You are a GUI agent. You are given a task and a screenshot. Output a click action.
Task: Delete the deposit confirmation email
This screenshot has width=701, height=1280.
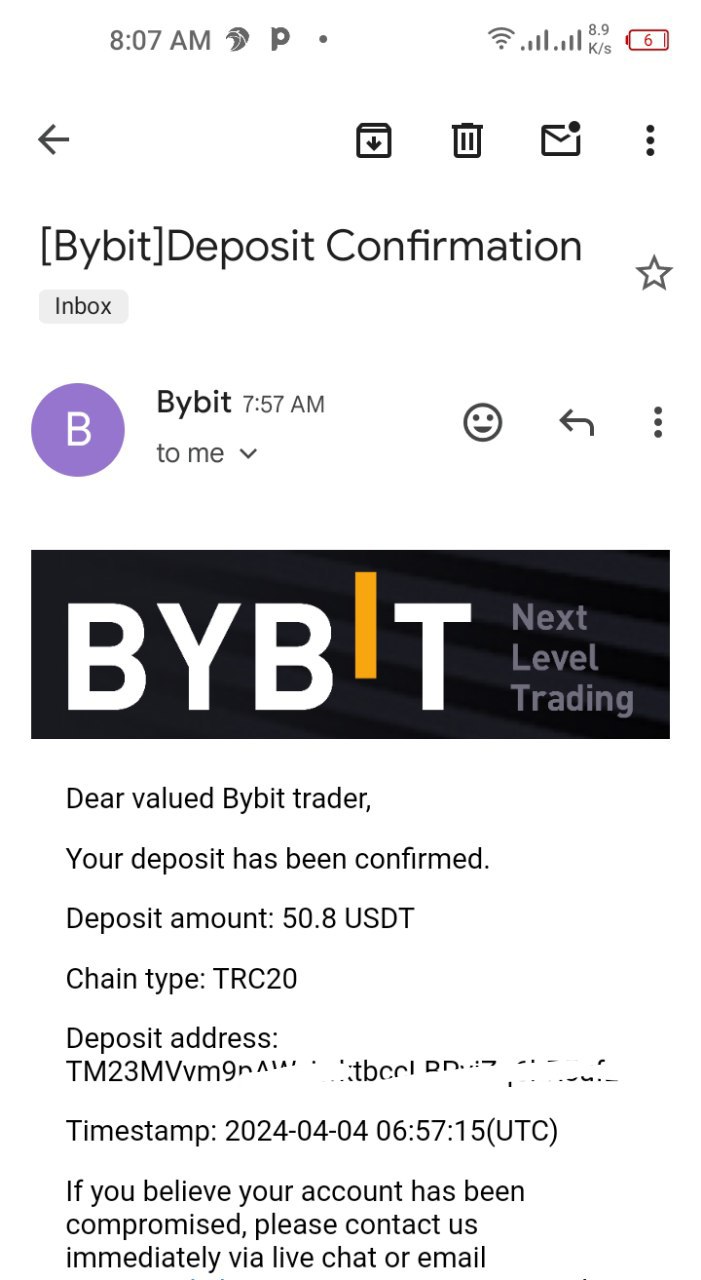tap(466, 140)
